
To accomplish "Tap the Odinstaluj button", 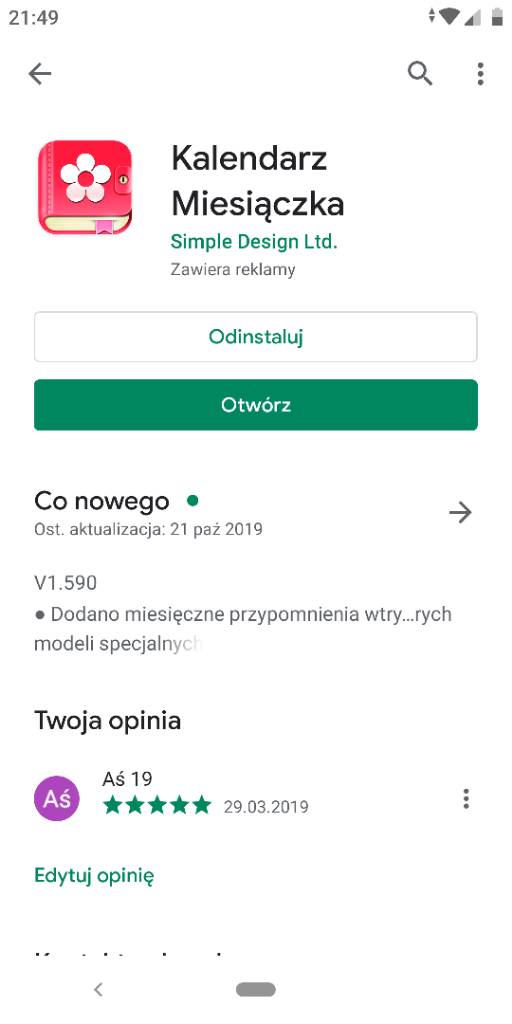I will pyautogui.click(x=256, y=337).
